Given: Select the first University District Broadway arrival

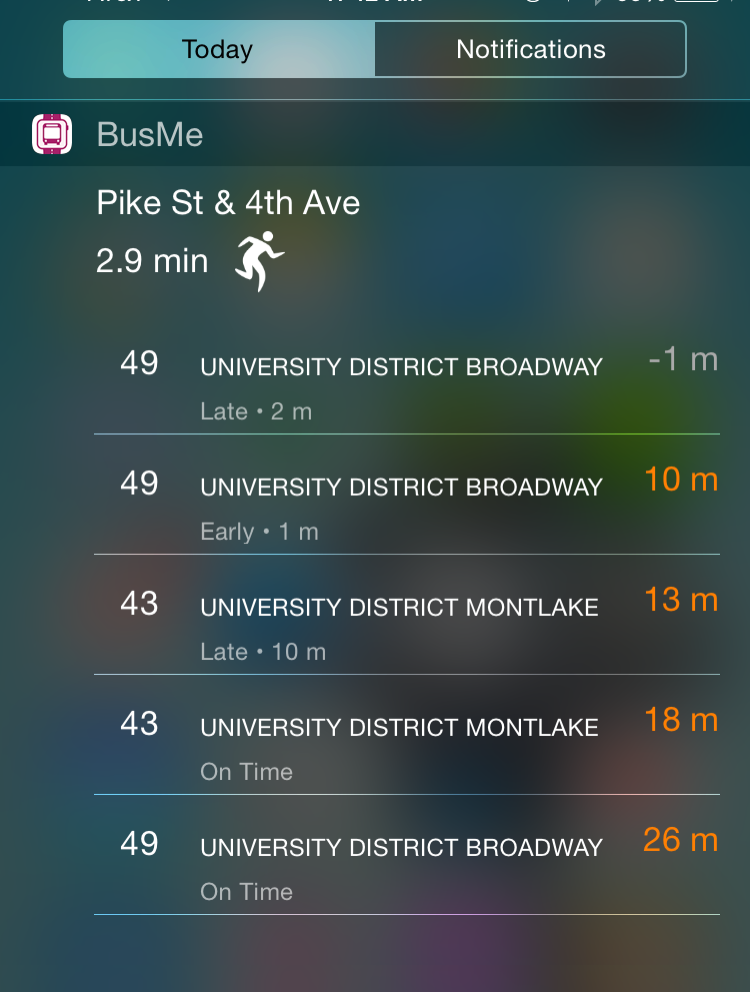Looking at the screenshot, I should pyautogui.click(x=400, y=367).
